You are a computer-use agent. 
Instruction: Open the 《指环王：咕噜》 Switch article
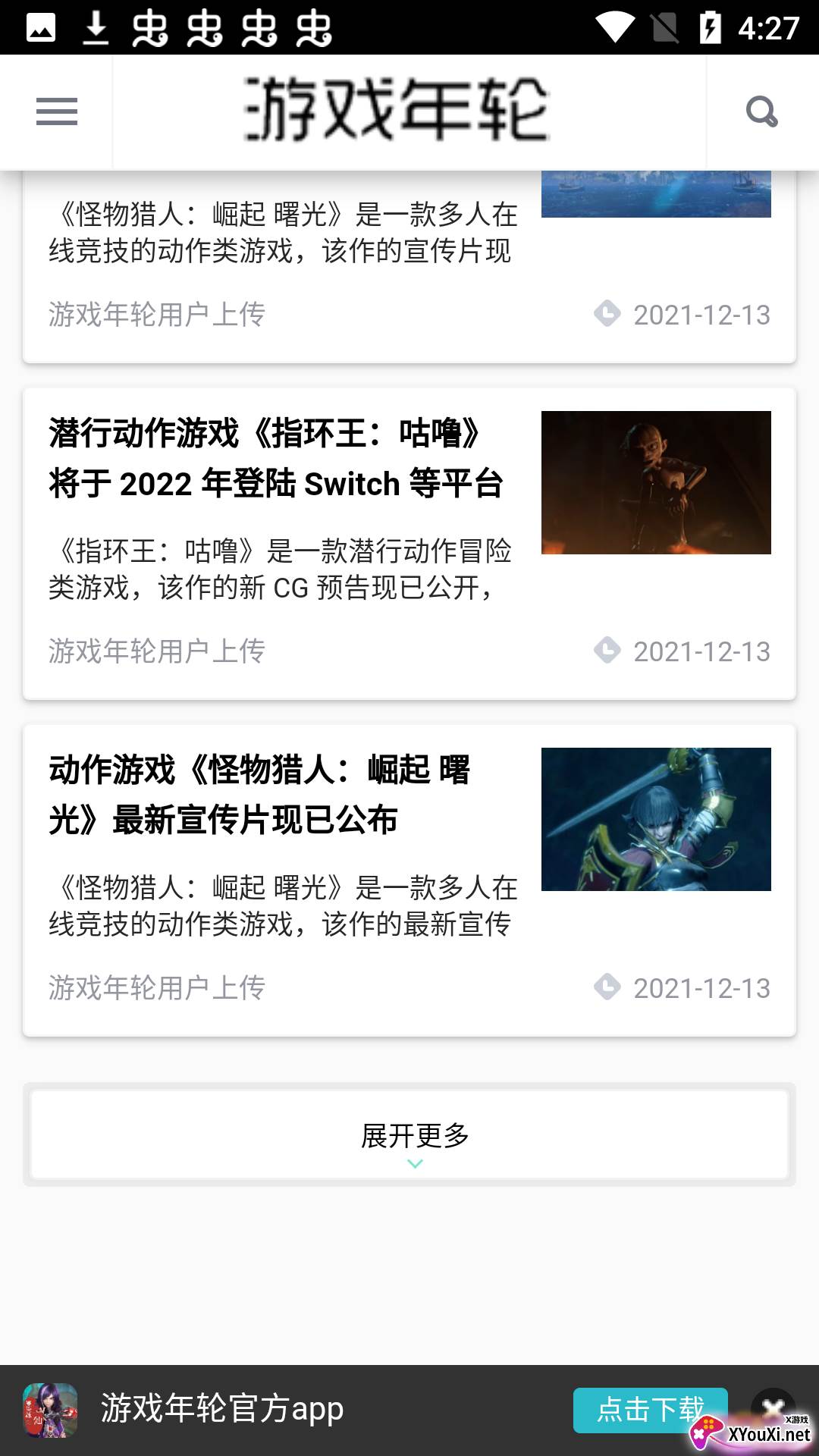(276, 459)
